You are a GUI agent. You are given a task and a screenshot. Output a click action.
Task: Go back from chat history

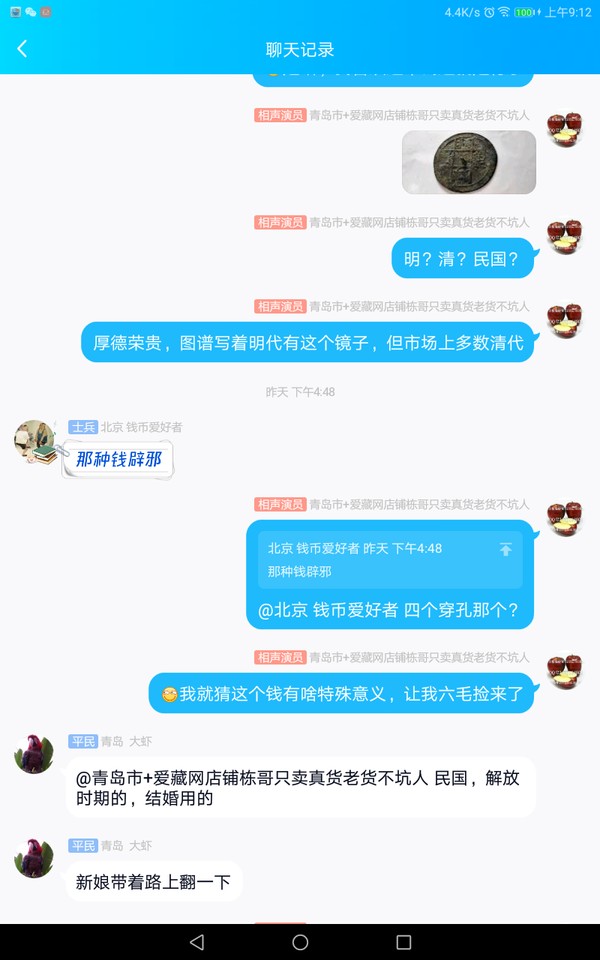click(x=22, y=49)
